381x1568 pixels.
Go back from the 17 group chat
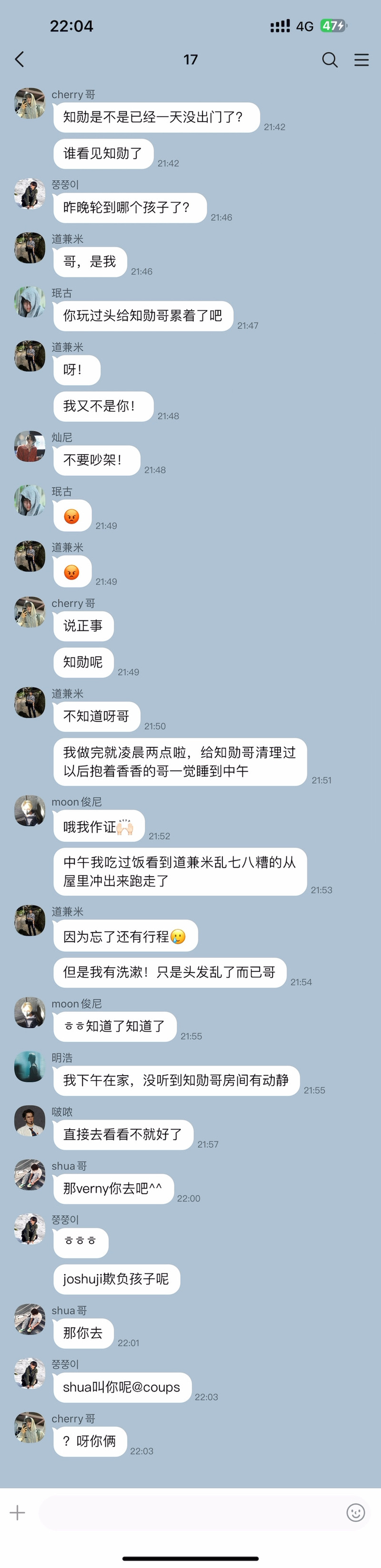click(20, 59)
